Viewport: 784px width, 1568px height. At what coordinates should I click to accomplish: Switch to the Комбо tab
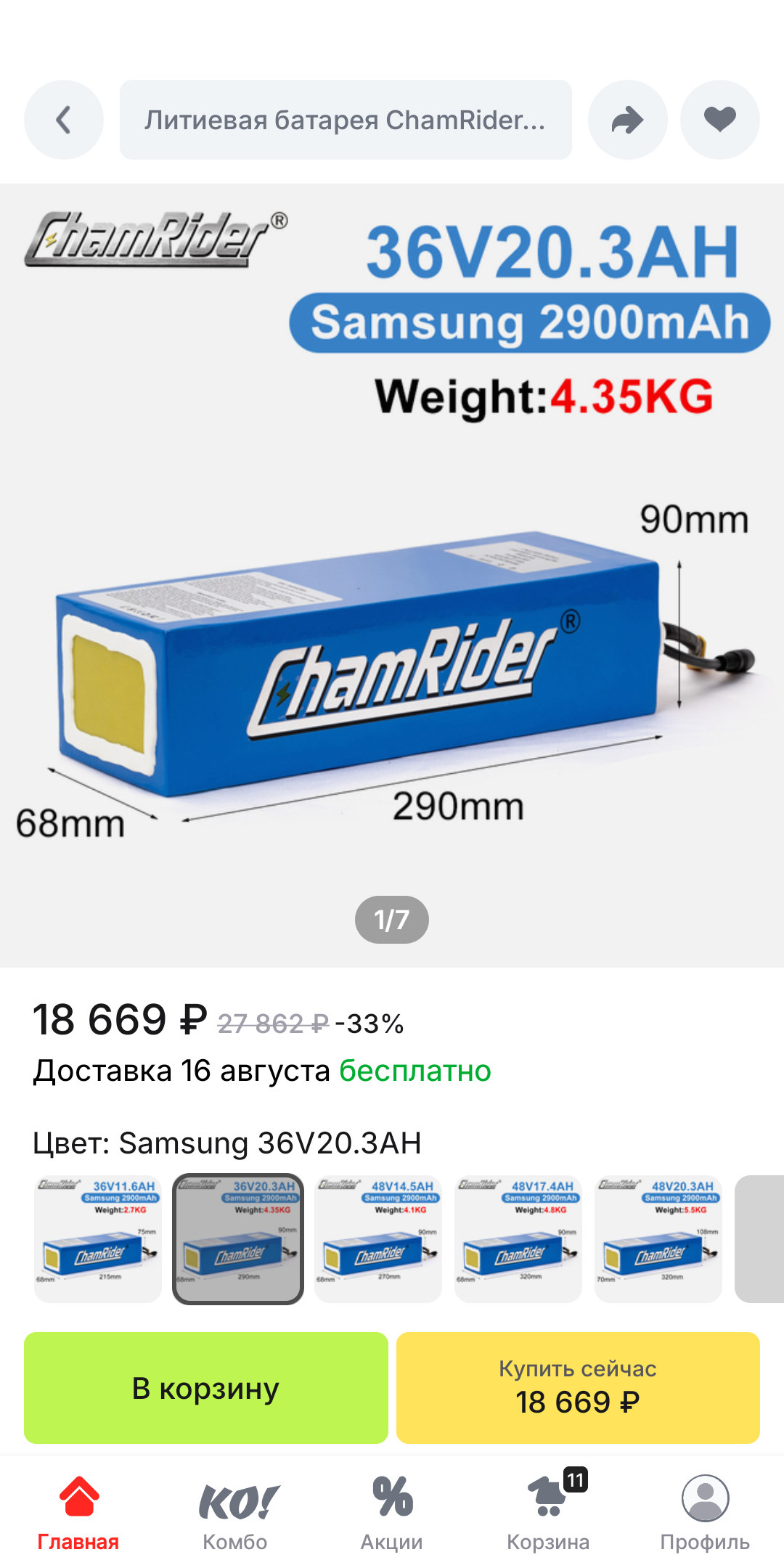[x=235, y=1513]
